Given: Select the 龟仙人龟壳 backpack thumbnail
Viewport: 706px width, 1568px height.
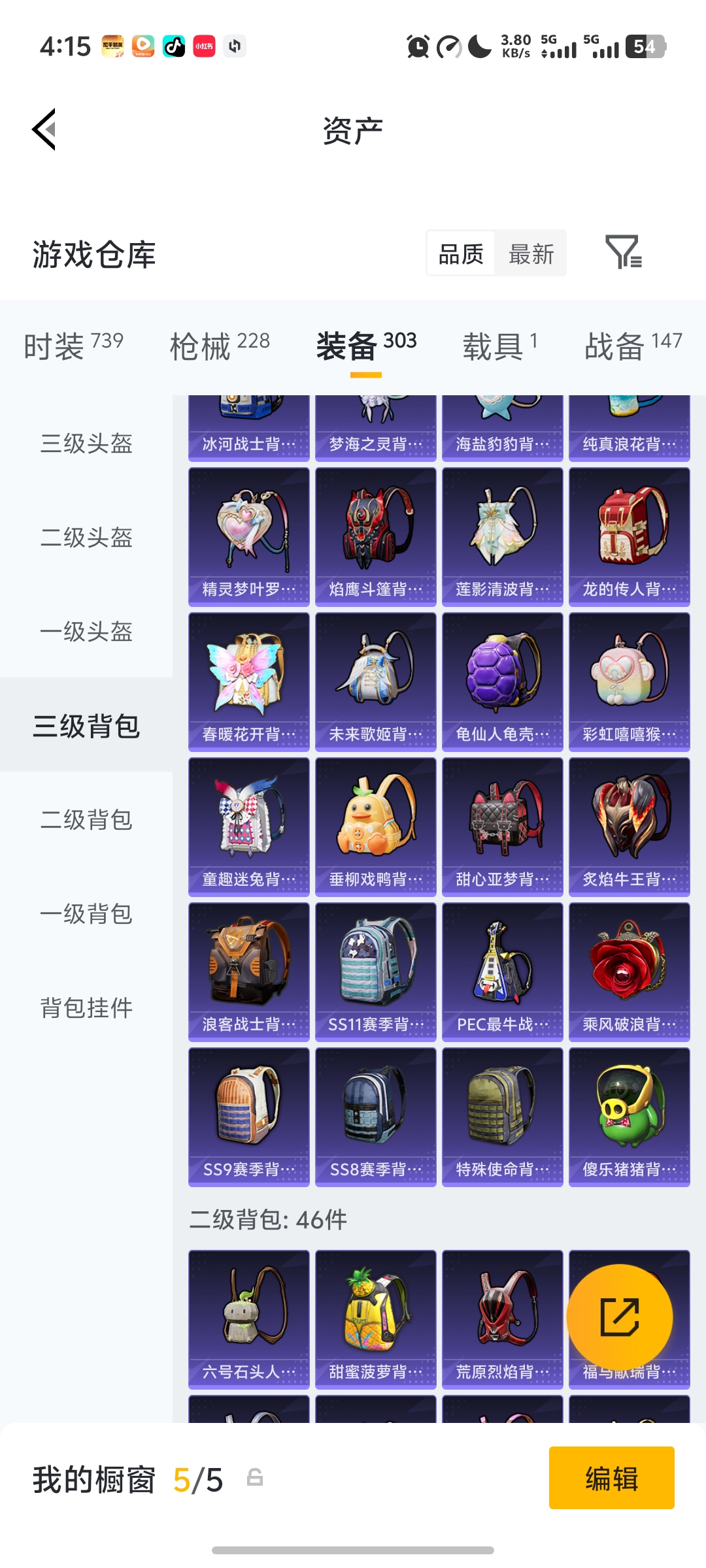Looking at the screenshot, I should (x=501, y=681).
